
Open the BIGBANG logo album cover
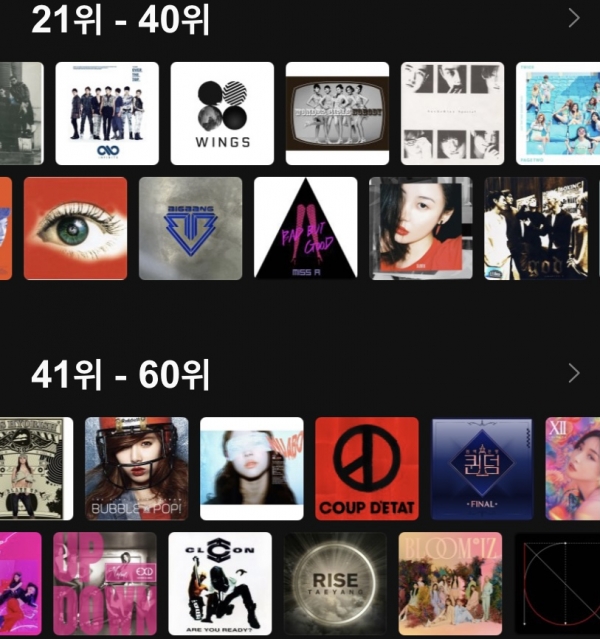tap(190, 228)
